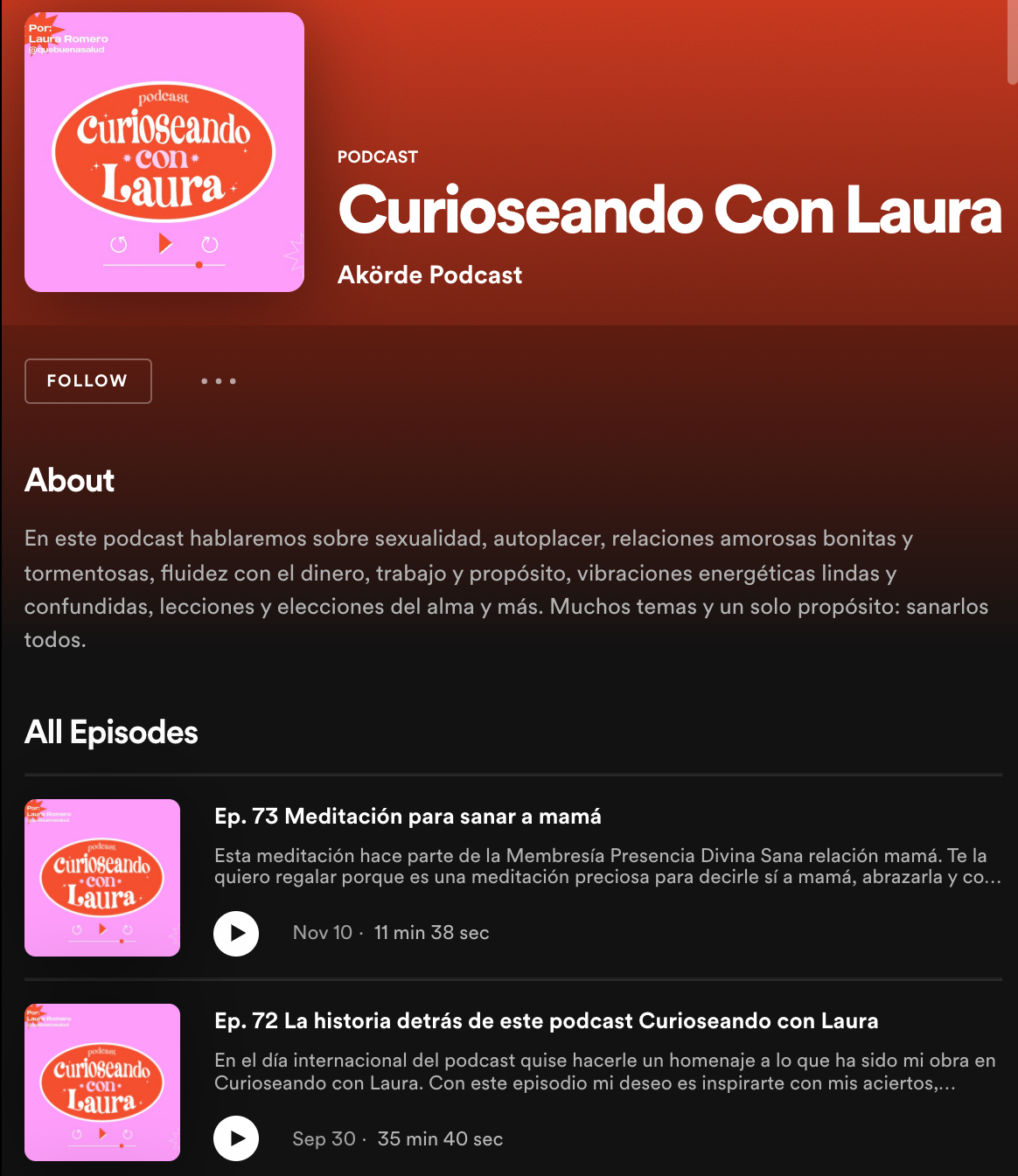The height and width of the screenshot is (1176, 1018).
Task: Play Ep. 72 La historia detrás de este podcast
Action: [x=236, y=1138]
